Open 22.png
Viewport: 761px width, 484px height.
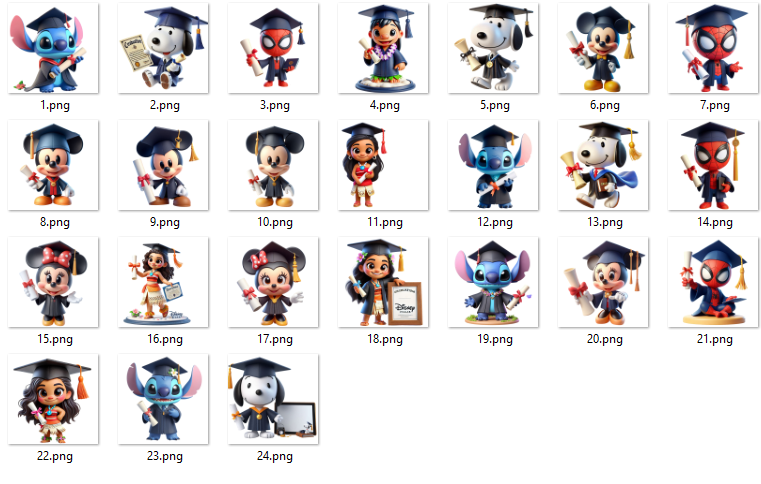53,399
